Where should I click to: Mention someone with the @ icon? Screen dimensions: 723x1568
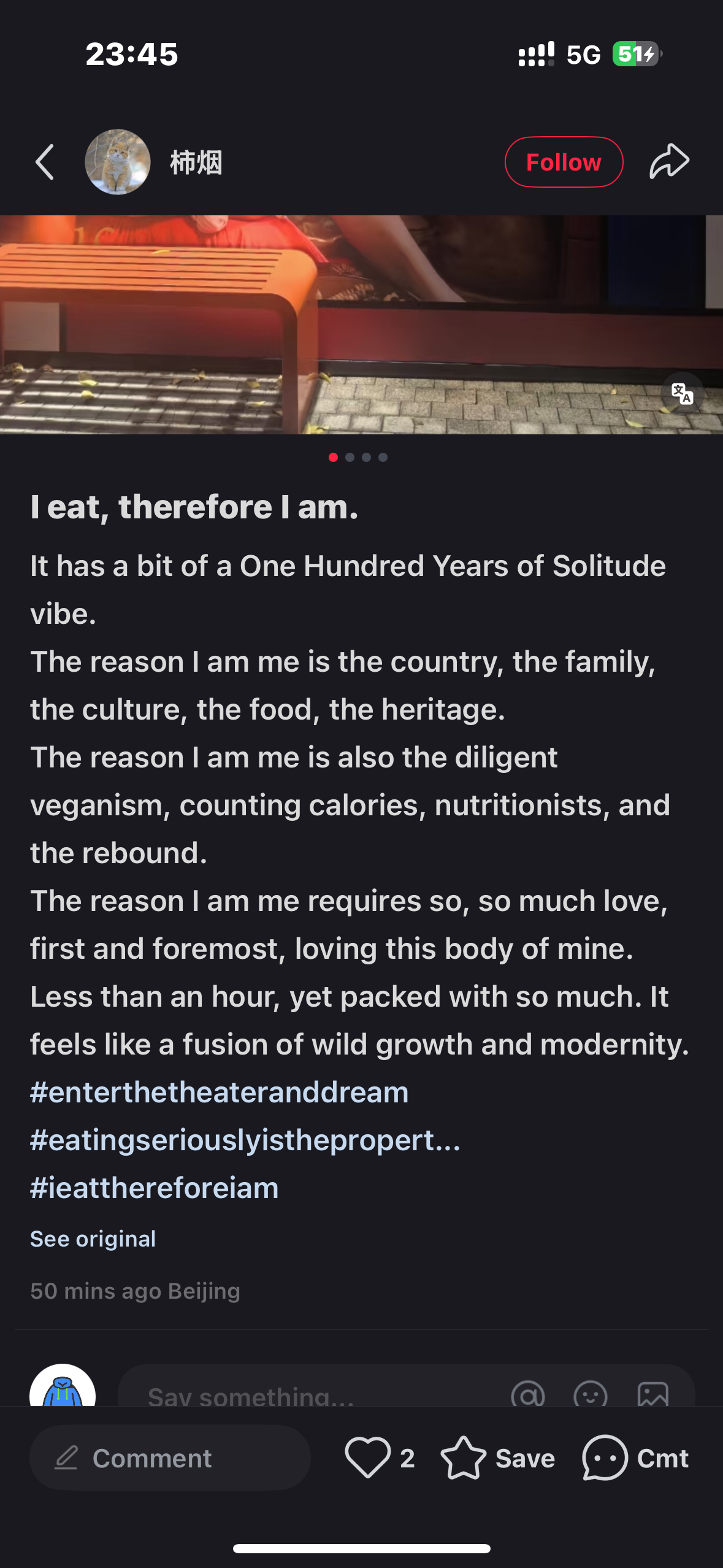(x=528, y=1394)
